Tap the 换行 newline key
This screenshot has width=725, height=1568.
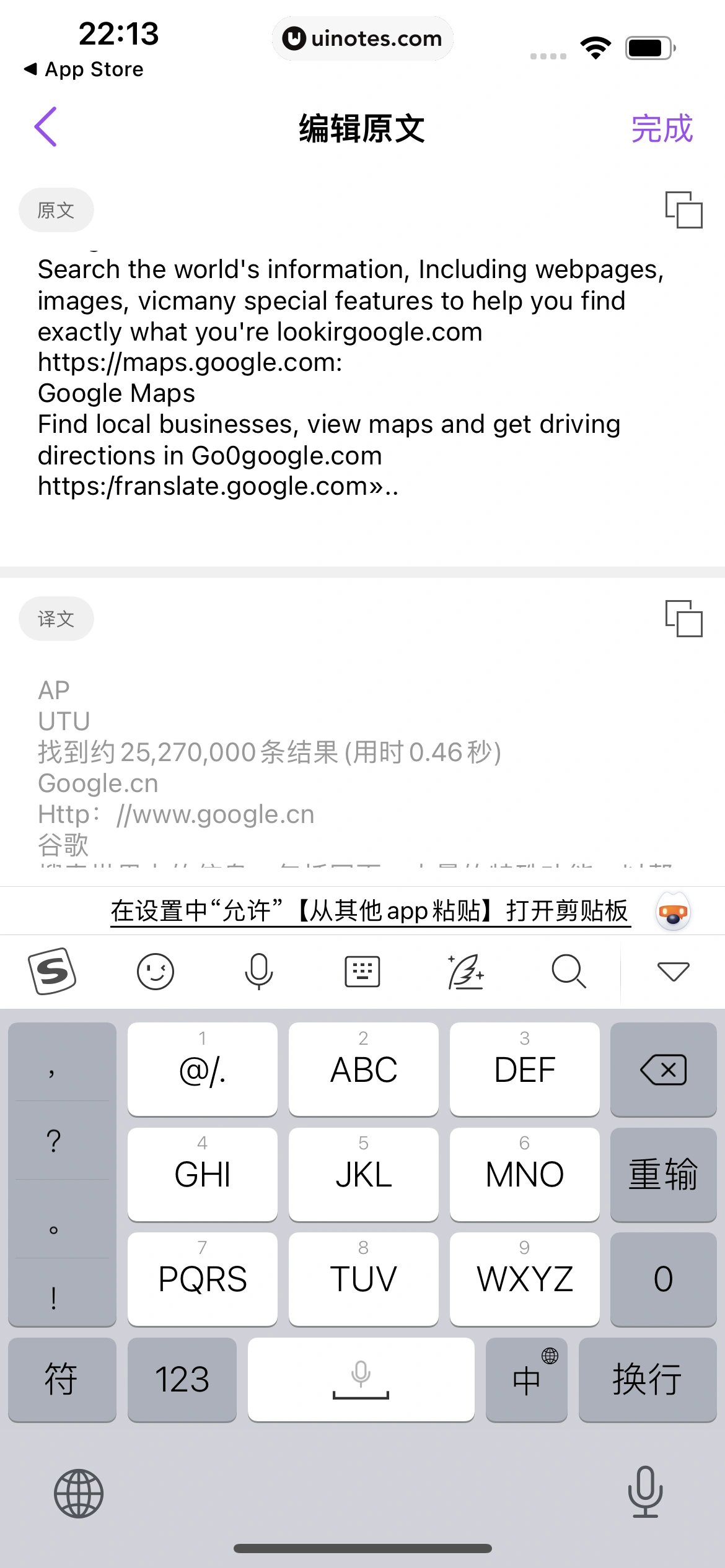tap(647, 1380)
